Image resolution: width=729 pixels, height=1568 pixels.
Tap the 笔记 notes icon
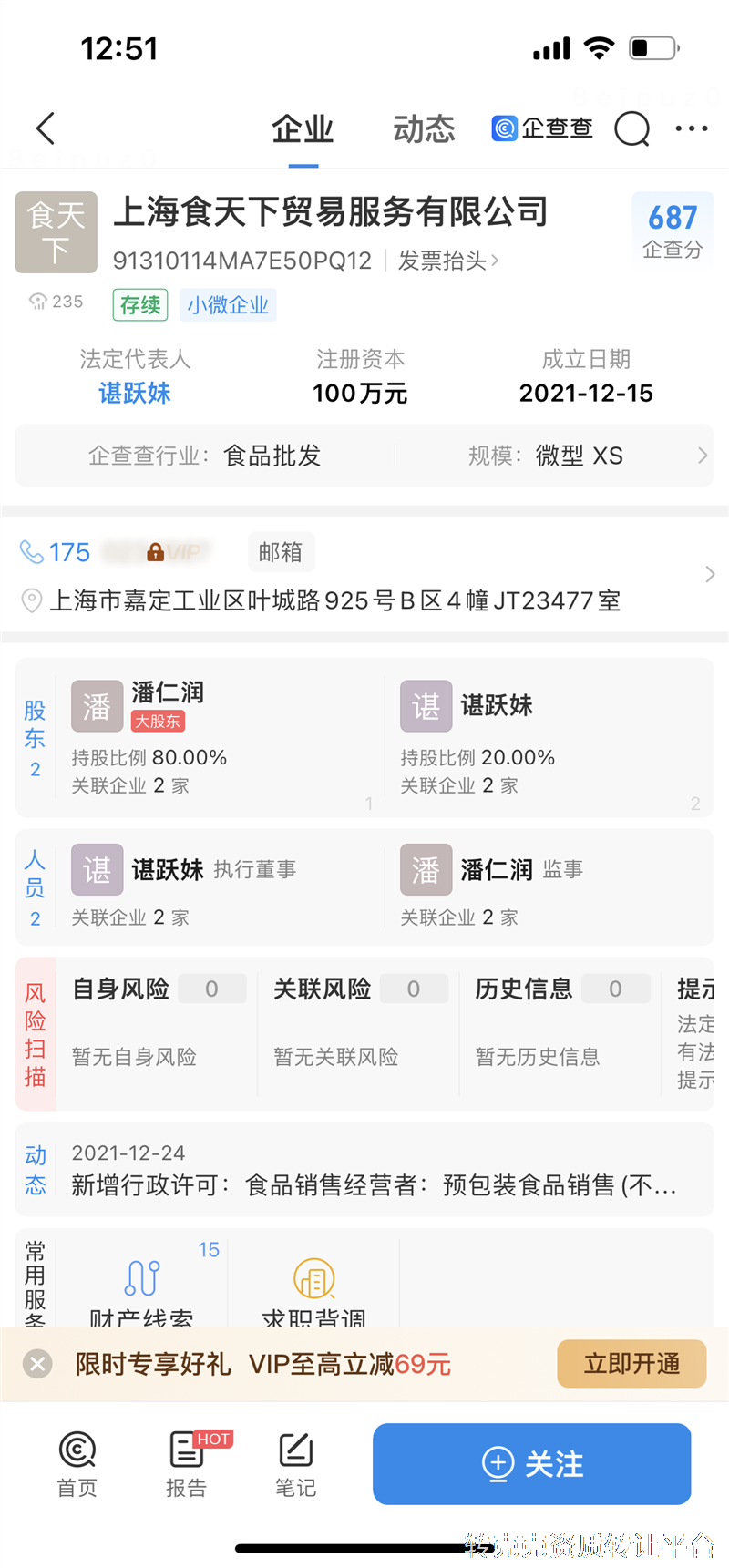[x=295, y=1462]
